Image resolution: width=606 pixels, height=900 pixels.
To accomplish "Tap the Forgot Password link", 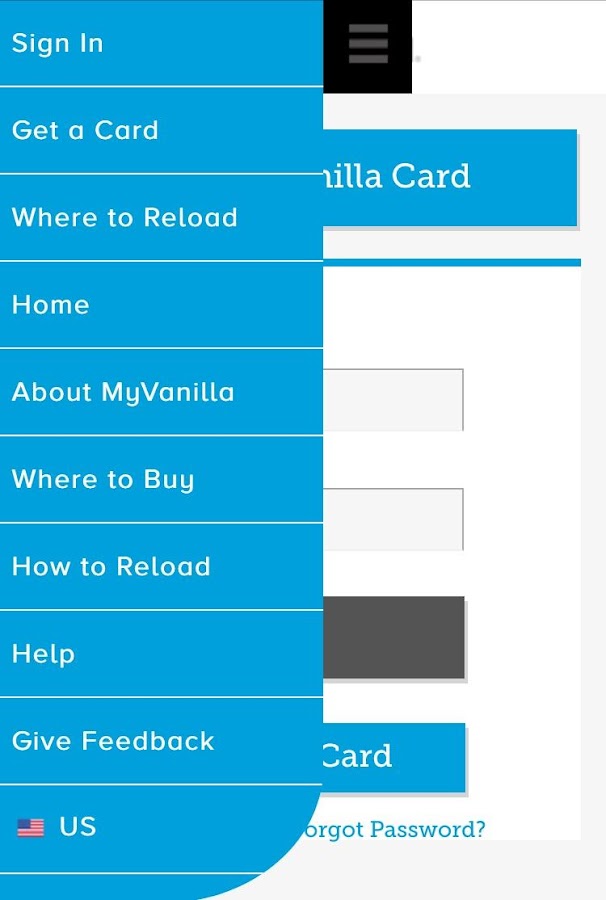I will pyautogui.click(x=394, y=829).
